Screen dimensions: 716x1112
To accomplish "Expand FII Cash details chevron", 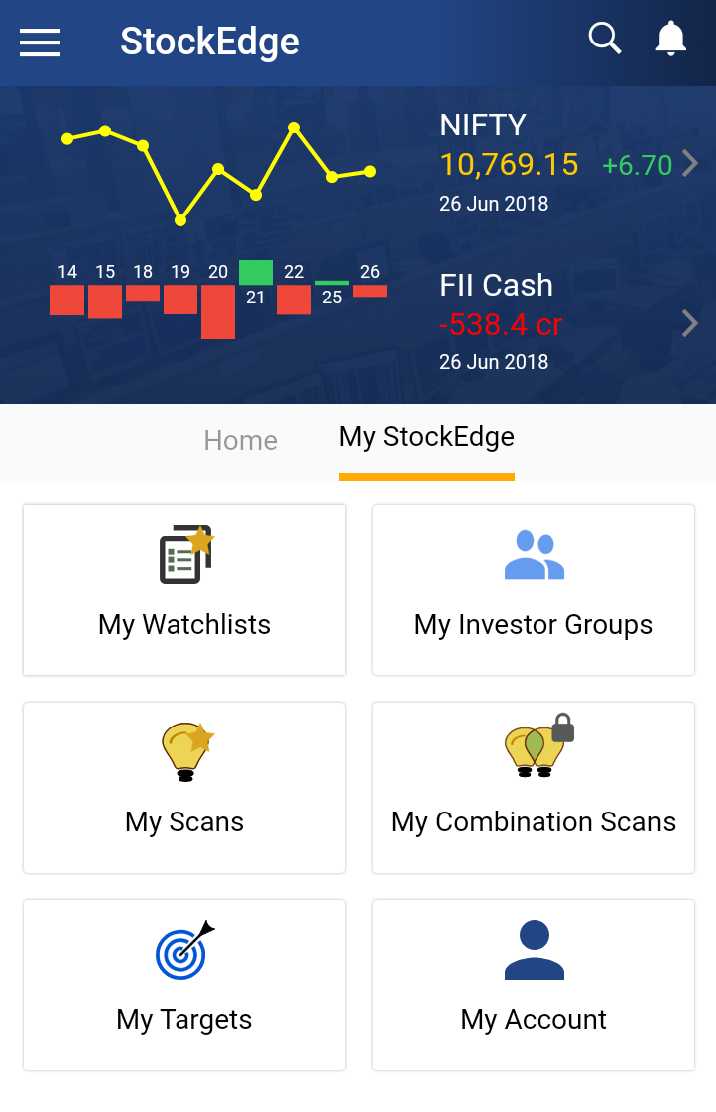I will click(689, 323).
